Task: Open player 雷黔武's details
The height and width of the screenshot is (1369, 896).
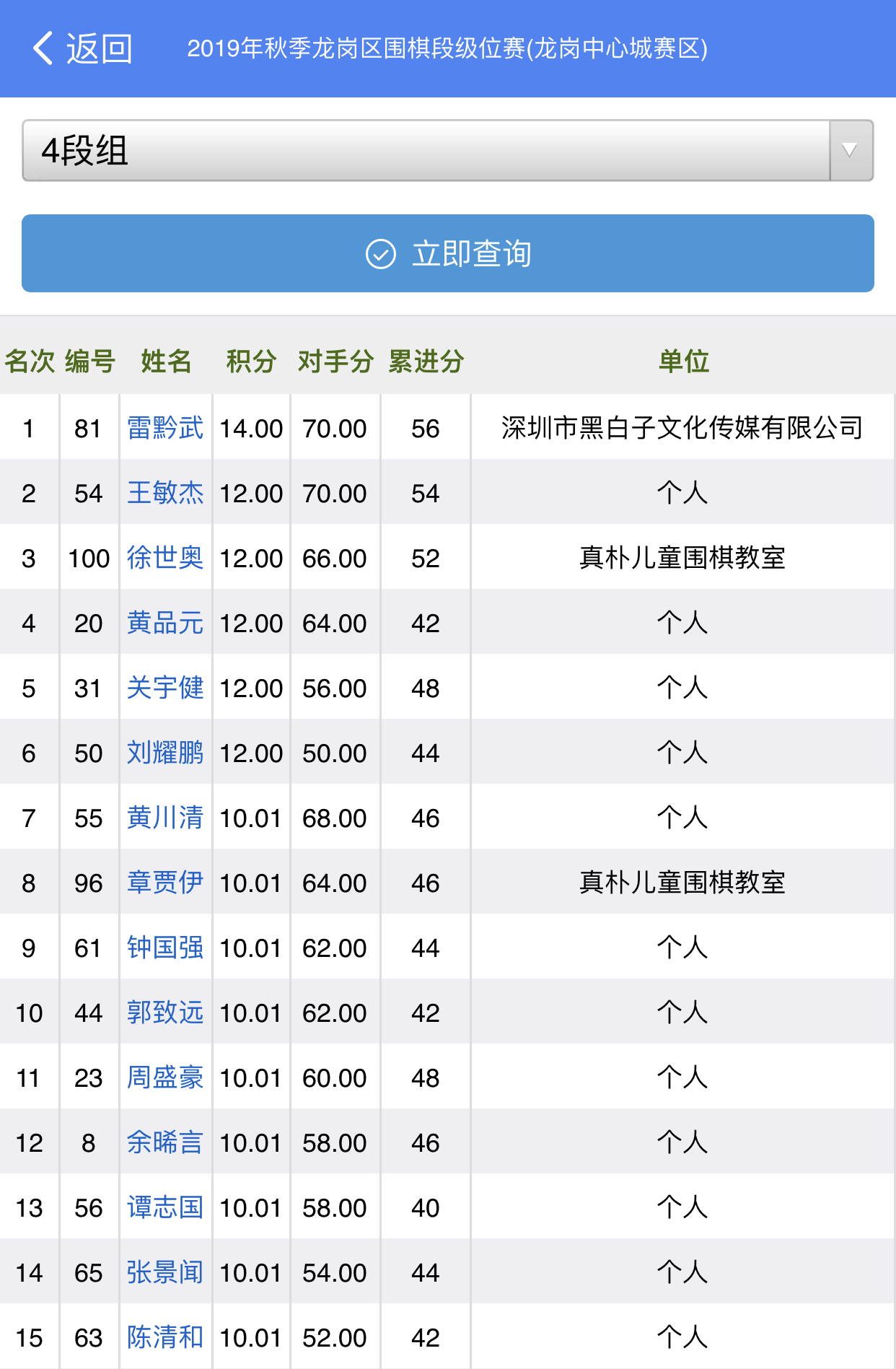Action: coord(165,428)
